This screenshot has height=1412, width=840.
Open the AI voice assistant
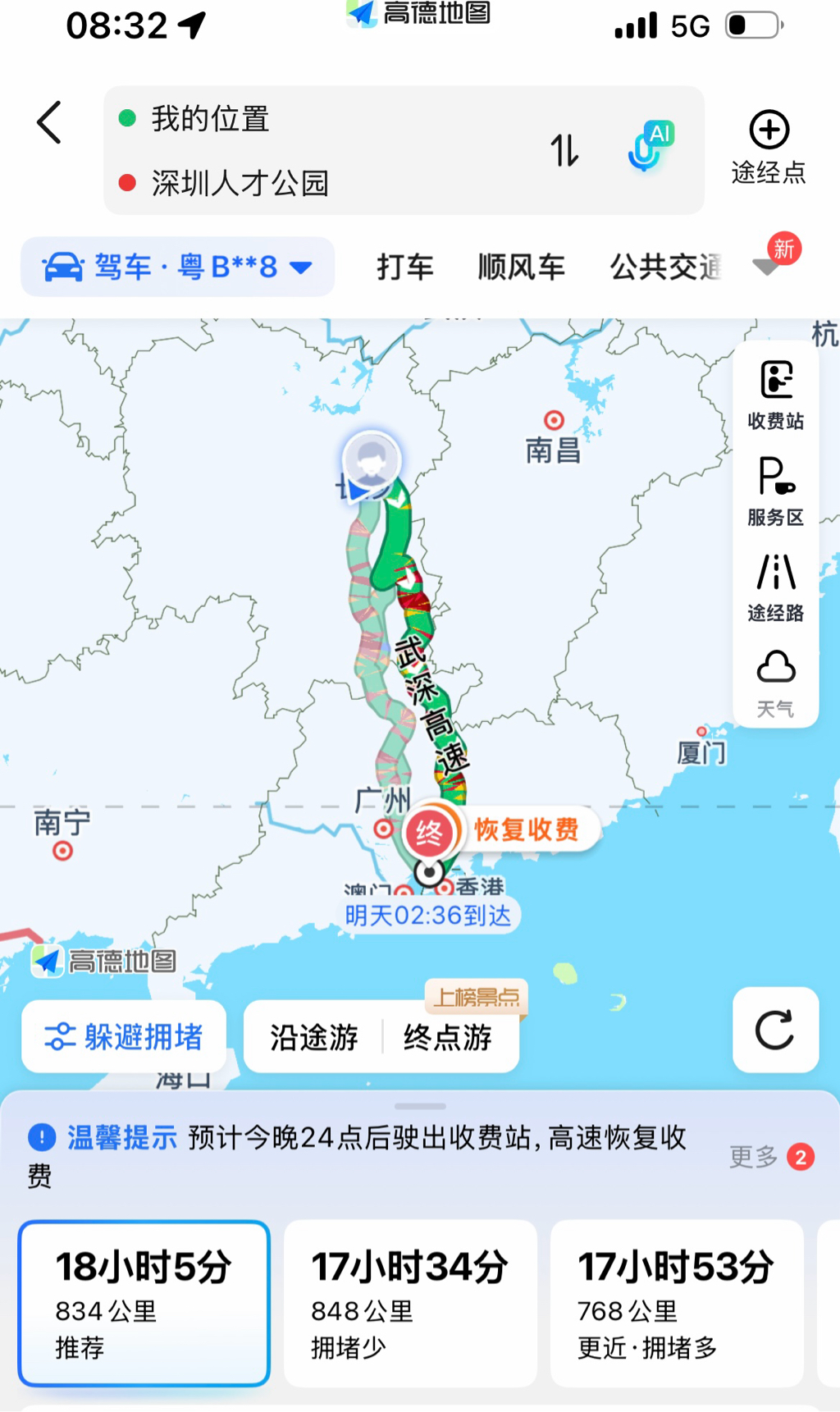point(650,147)
